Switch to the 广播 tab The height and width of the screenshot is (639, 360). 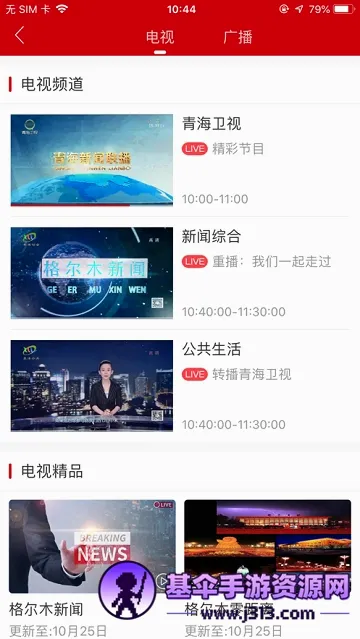pos(238,37)
